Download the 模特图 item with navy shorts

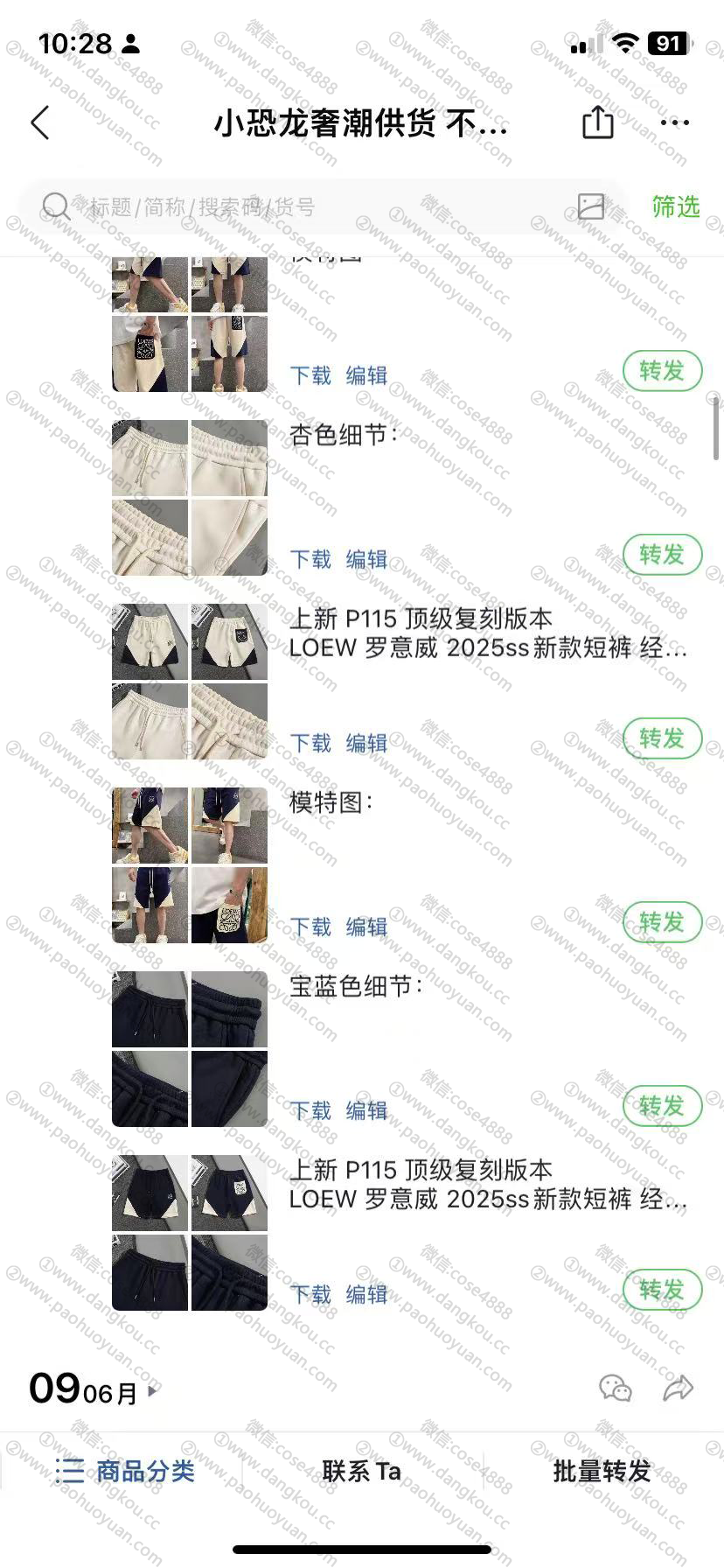[x=310, y=927]
